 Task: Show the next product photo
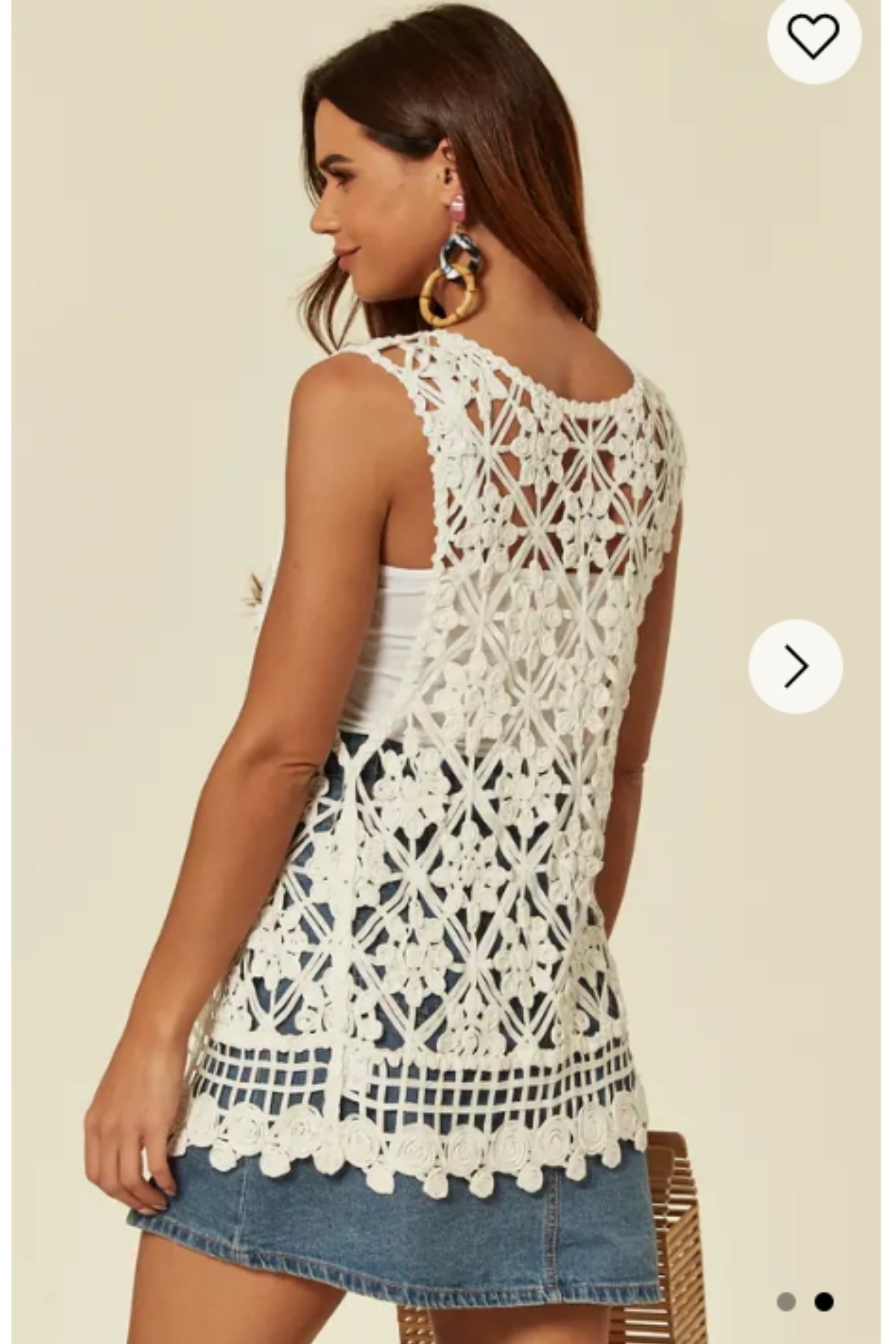pyautogui.click(x=796, y=666)
